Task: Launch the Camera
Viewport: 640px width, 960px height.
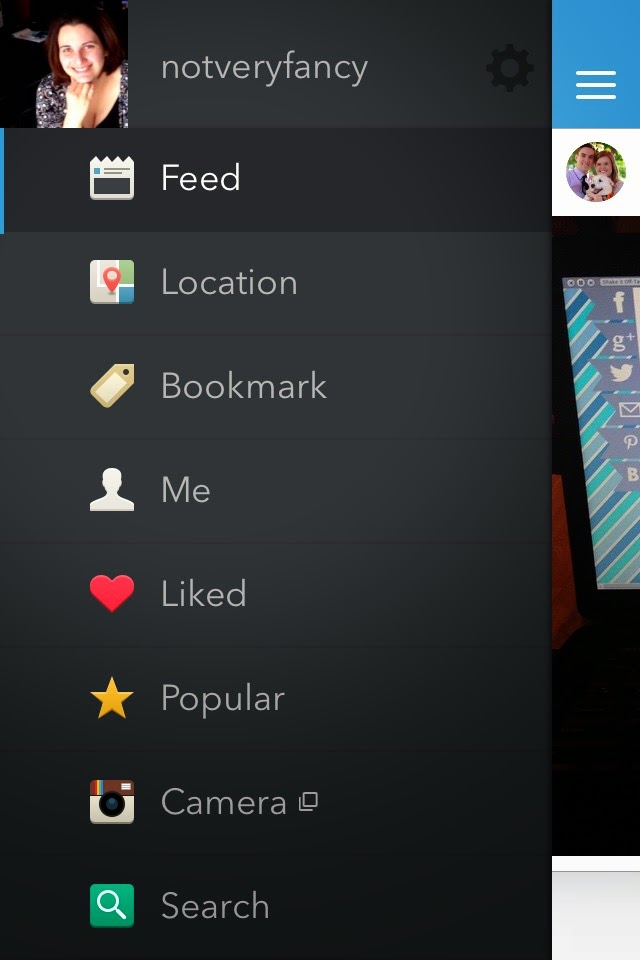Action: [276, 803]
